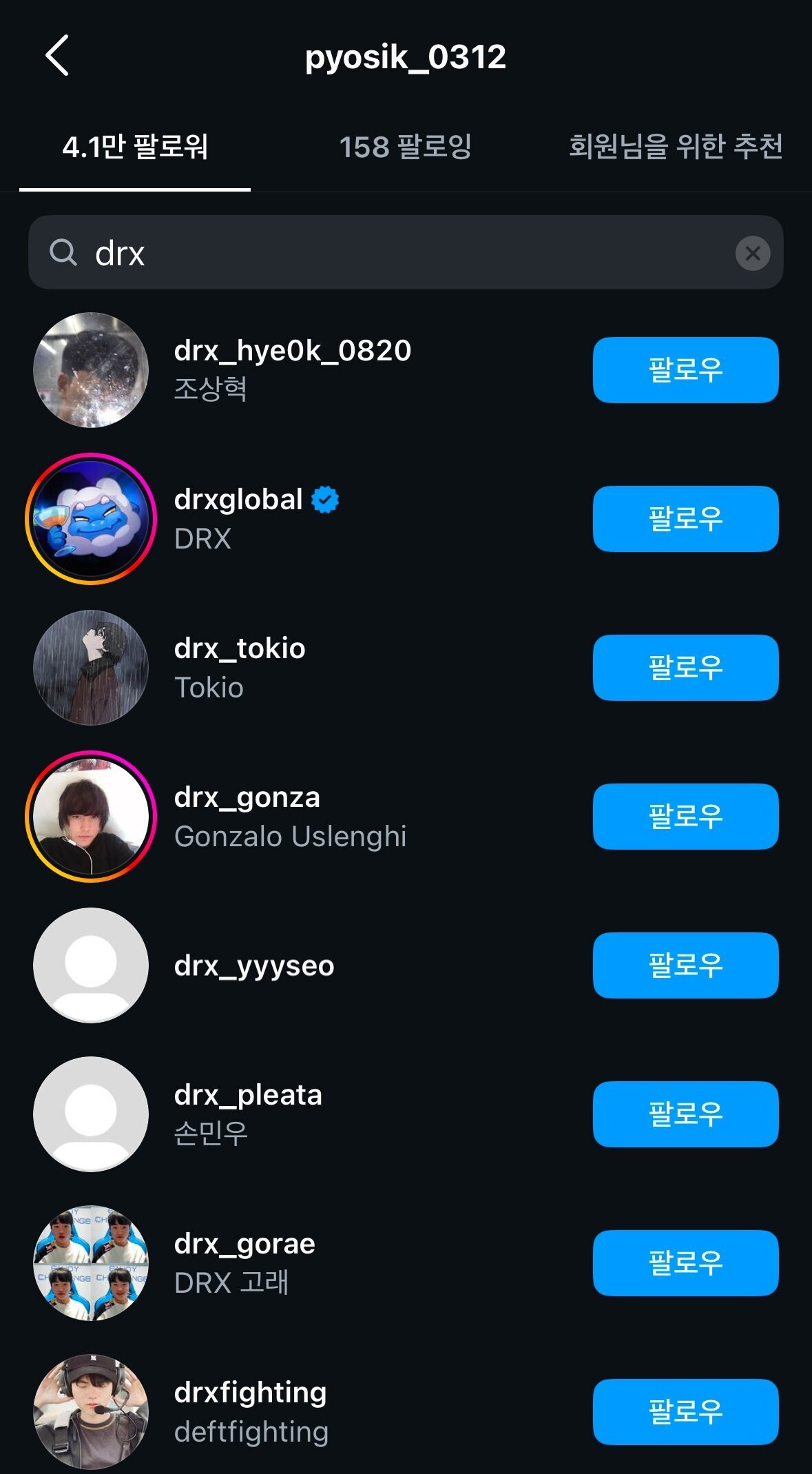Follow drx_pleata

(x=685, y=1114)
